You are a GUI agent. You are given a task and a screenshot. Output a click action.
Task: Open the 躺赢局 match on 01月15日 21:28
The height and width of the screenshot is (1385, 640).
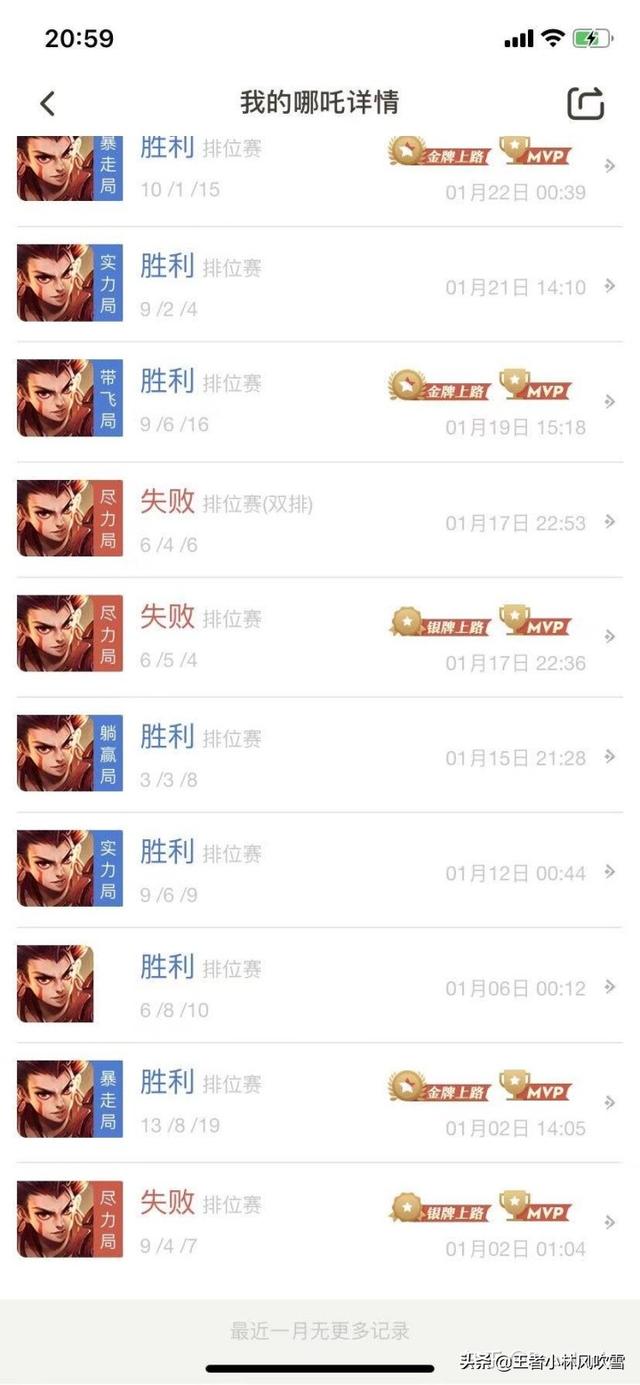(x=320, y=755)
